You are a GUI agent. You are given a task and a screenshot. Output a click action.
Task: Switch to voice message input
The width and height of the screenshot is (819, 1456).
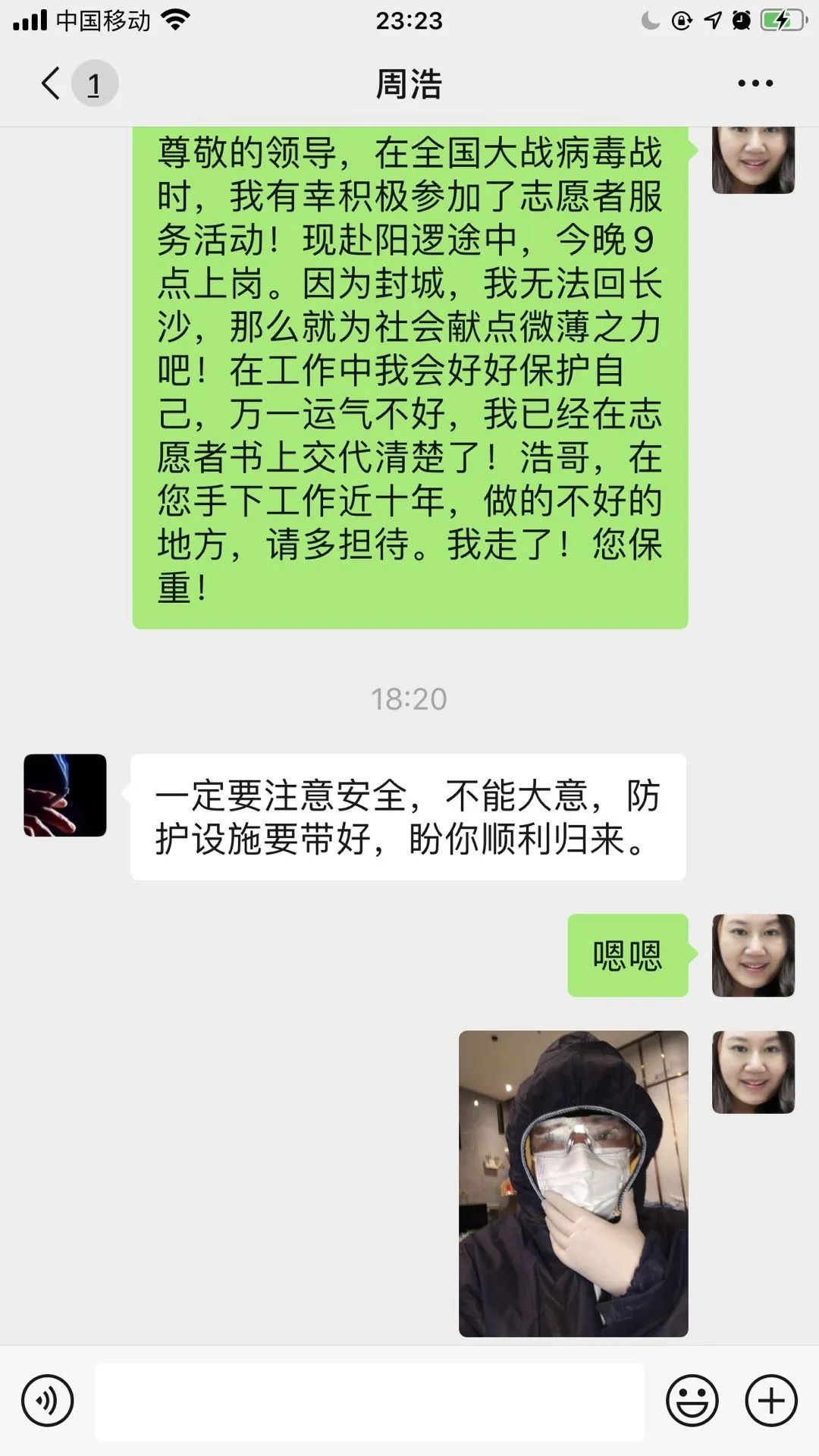[x=48, y=1401]
